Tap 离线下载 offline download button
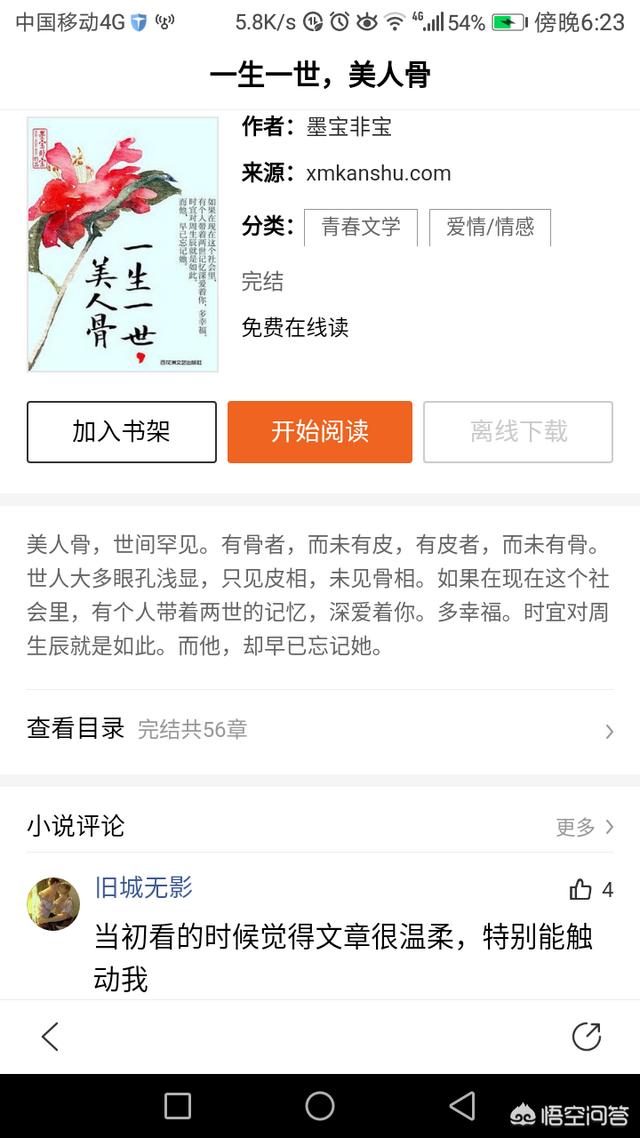Viewport: 640px width, 1138px height. tap(518, 432)
